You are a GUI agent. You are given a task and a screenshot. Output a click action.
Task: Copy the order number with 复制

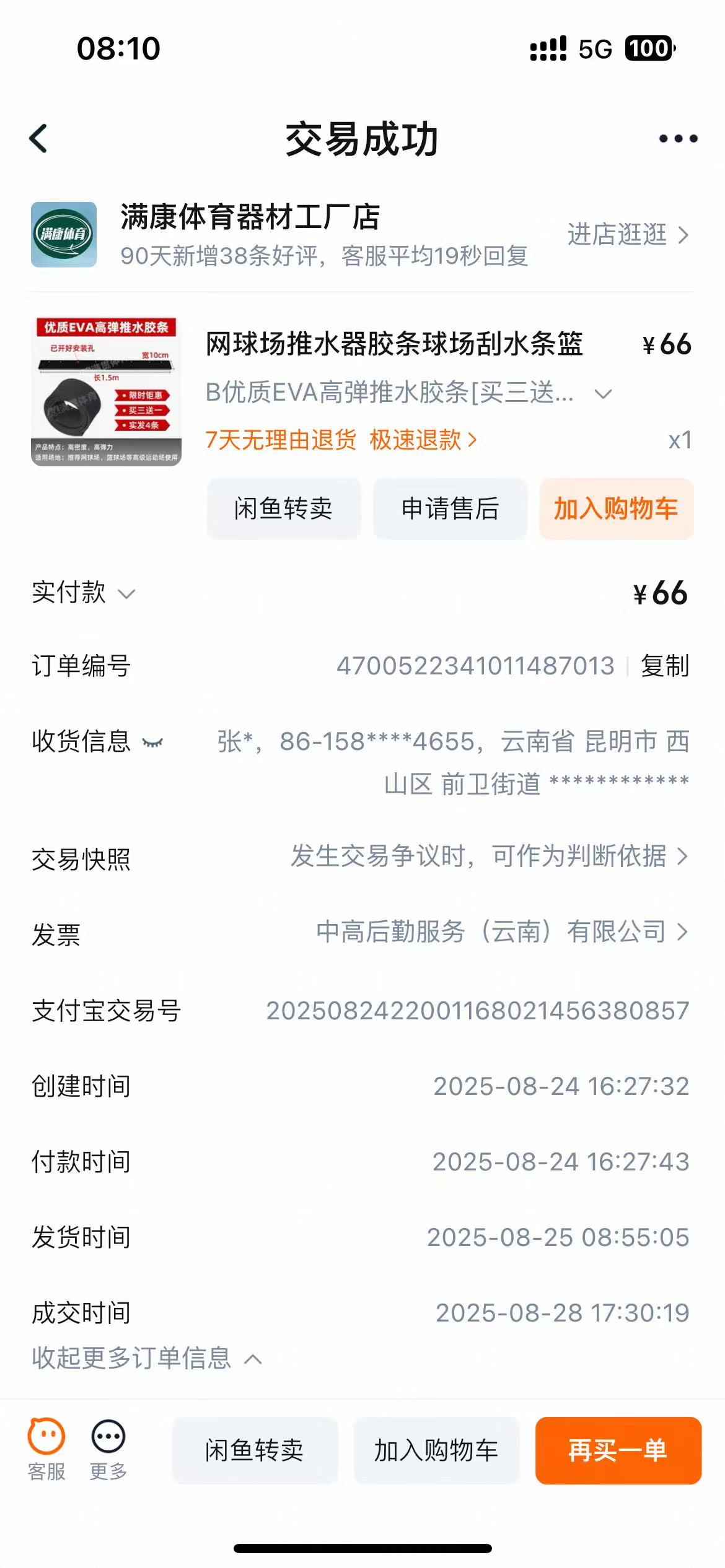664,666
